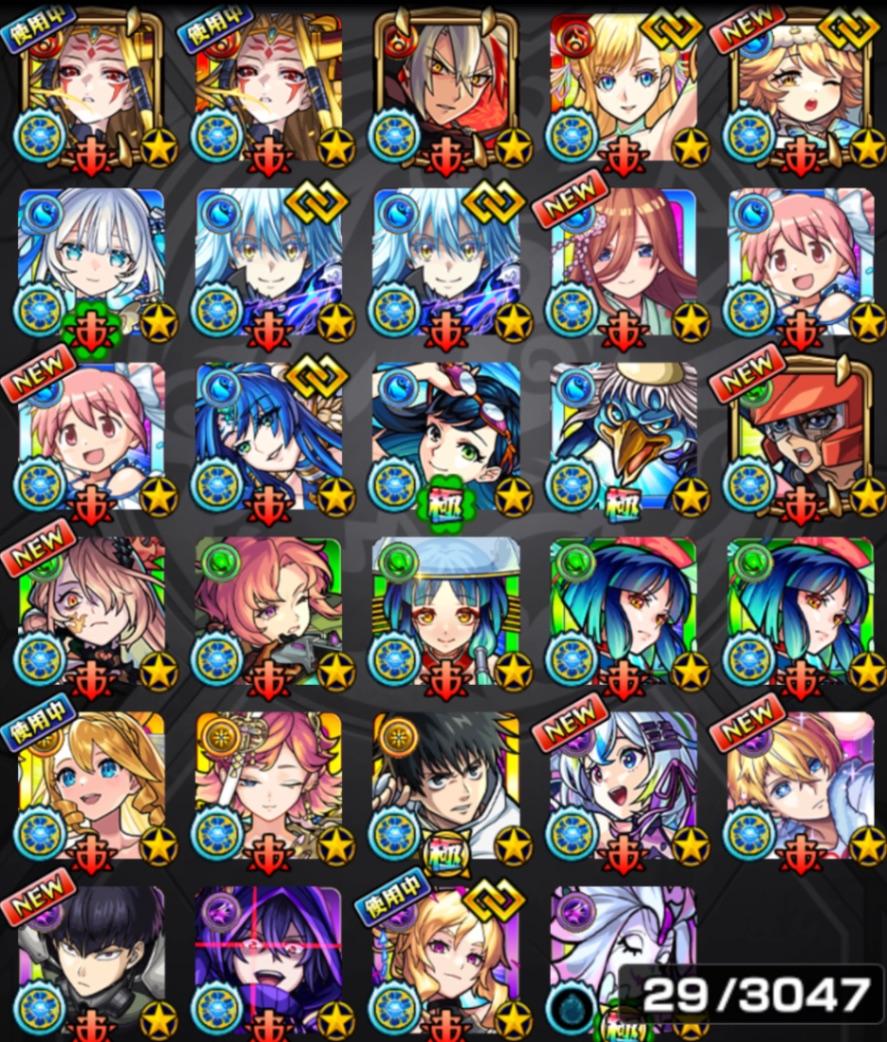Select the black-haired girl wearing goggles
Viewport: 887px width, 1042px height.
coord(446,436)
